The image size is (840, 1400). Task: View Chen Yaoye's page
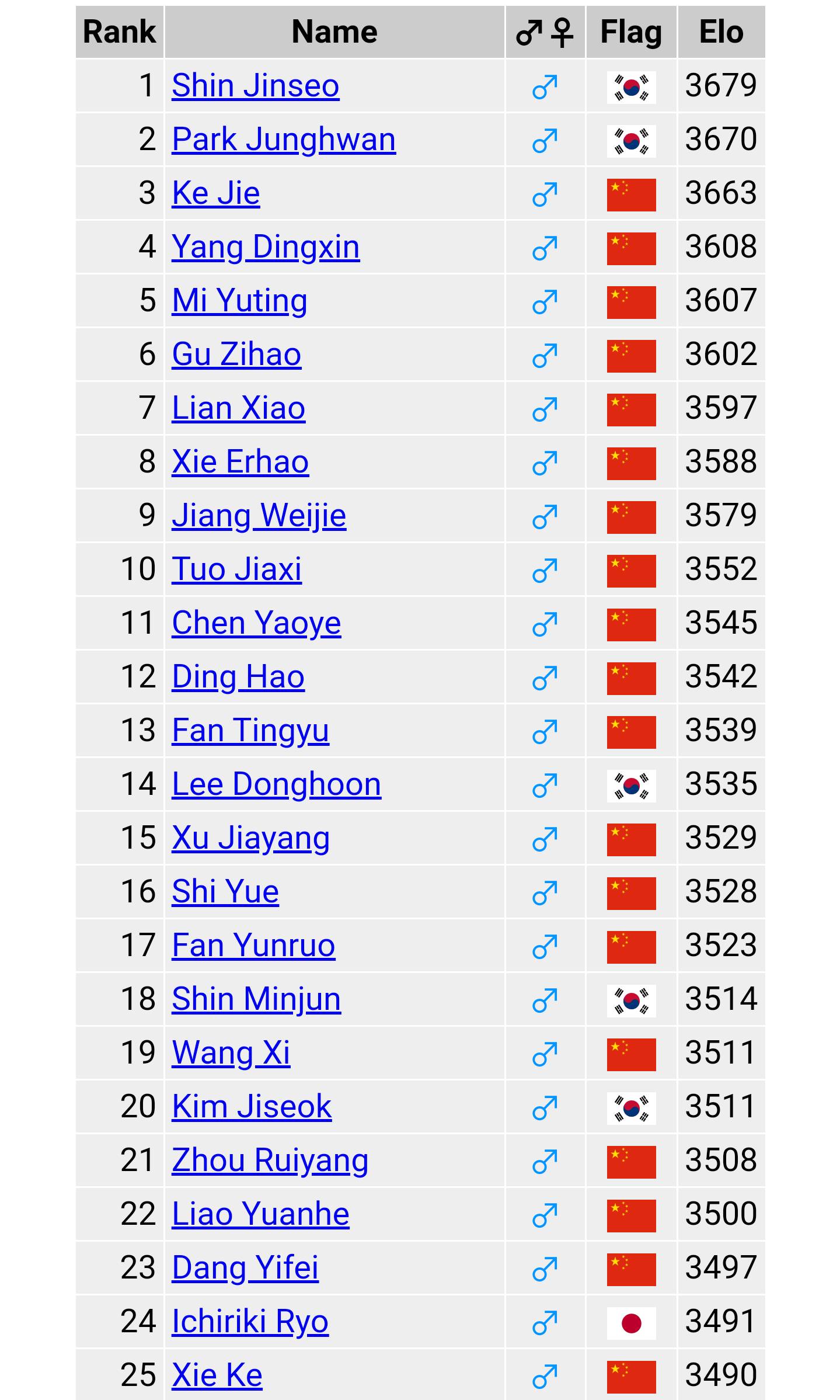click(x=256, y=623)
